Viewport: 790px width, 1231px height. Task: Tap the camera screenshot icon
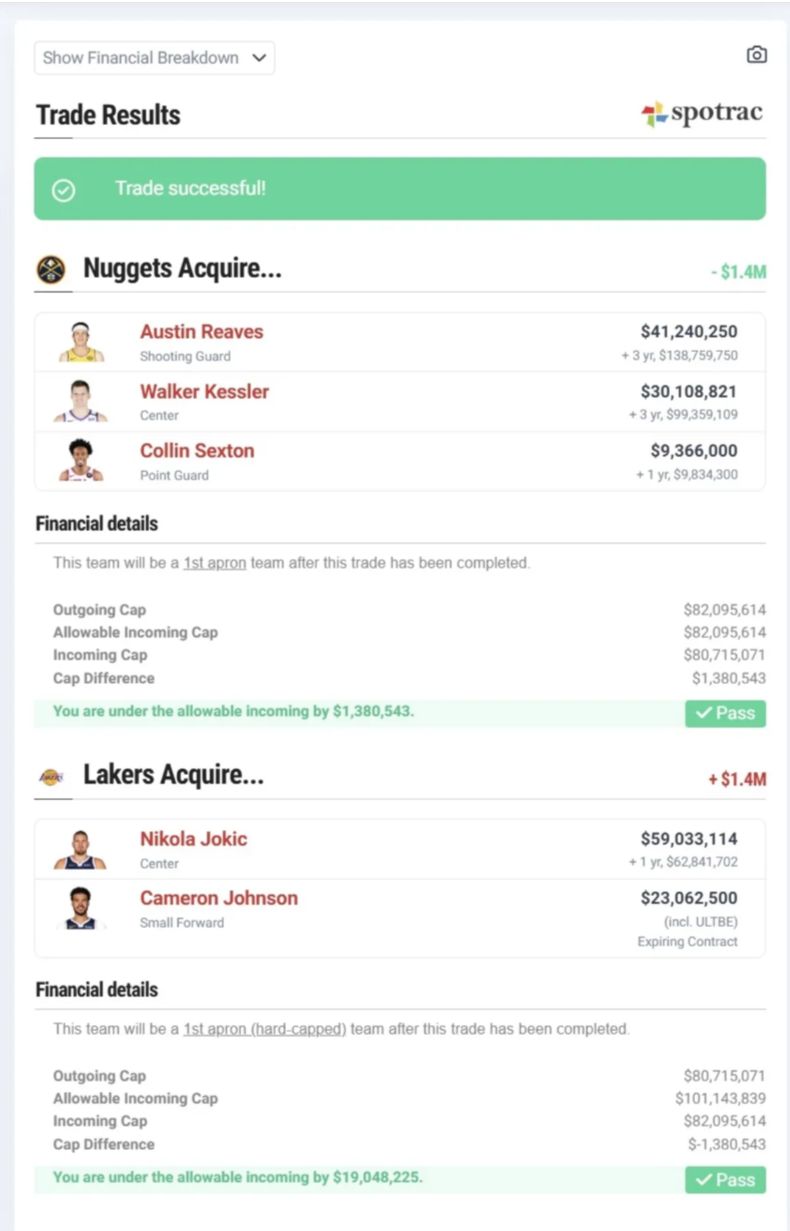pos(757,55)
